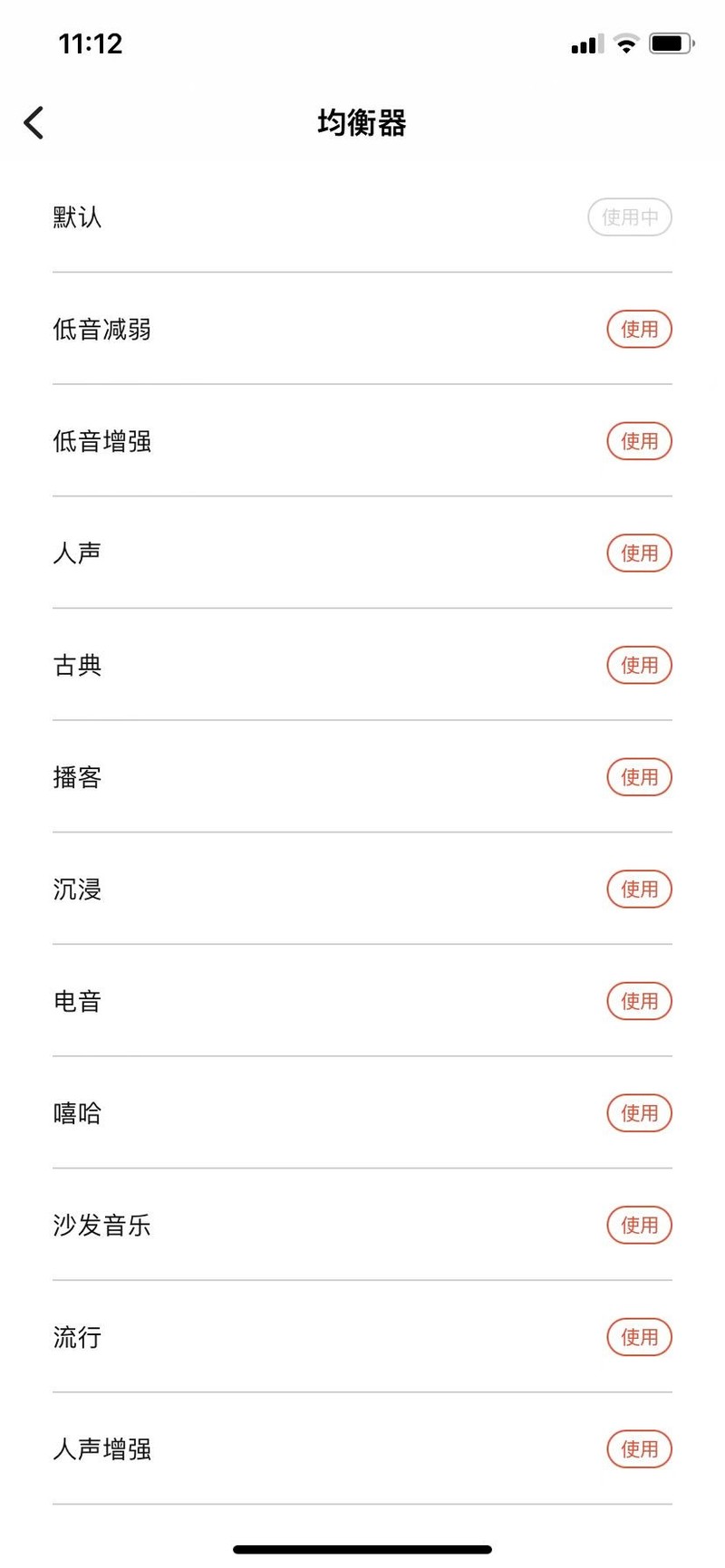Apply the 低音减弱 equalizer preset
This screenshot has width=725, height=1568.
[638, 329]
